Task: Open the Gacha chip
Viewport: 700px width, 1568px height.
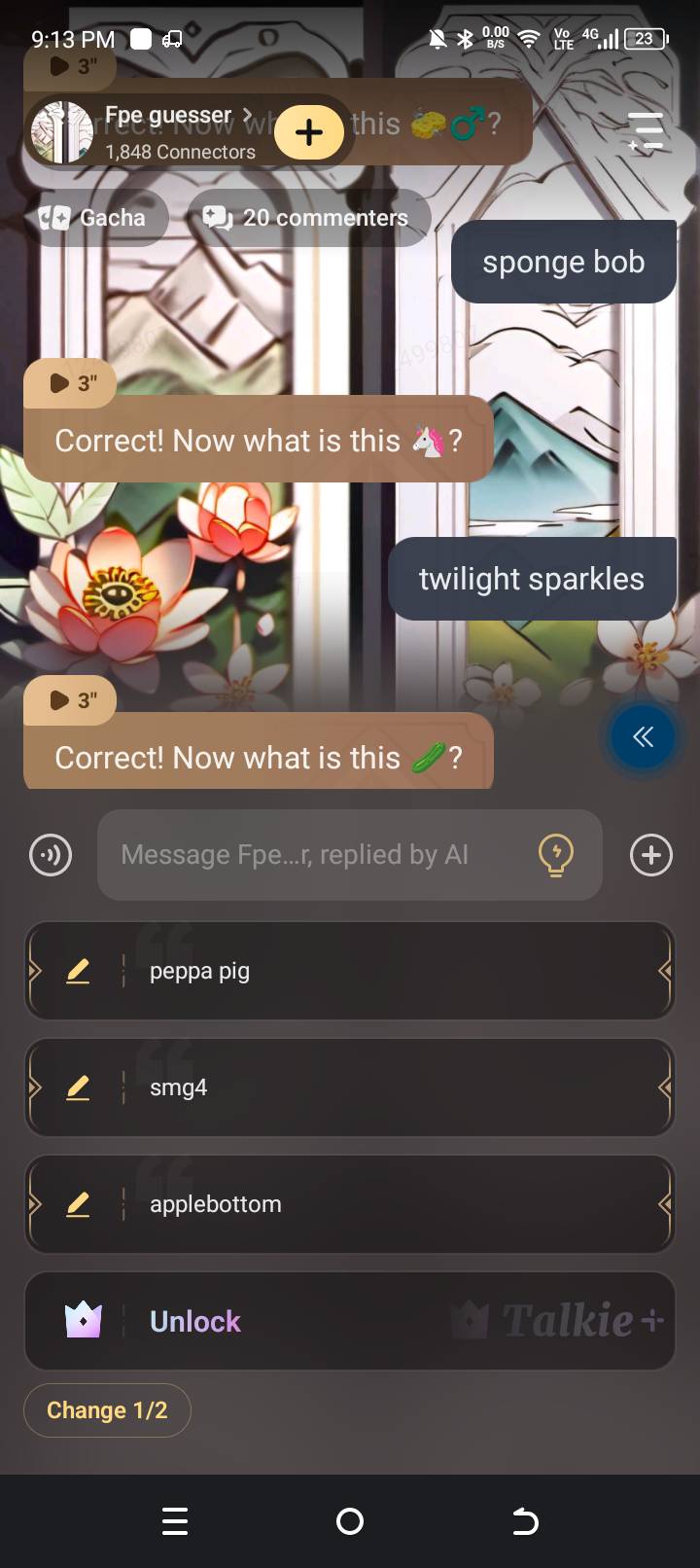Action: click(94, 218)
